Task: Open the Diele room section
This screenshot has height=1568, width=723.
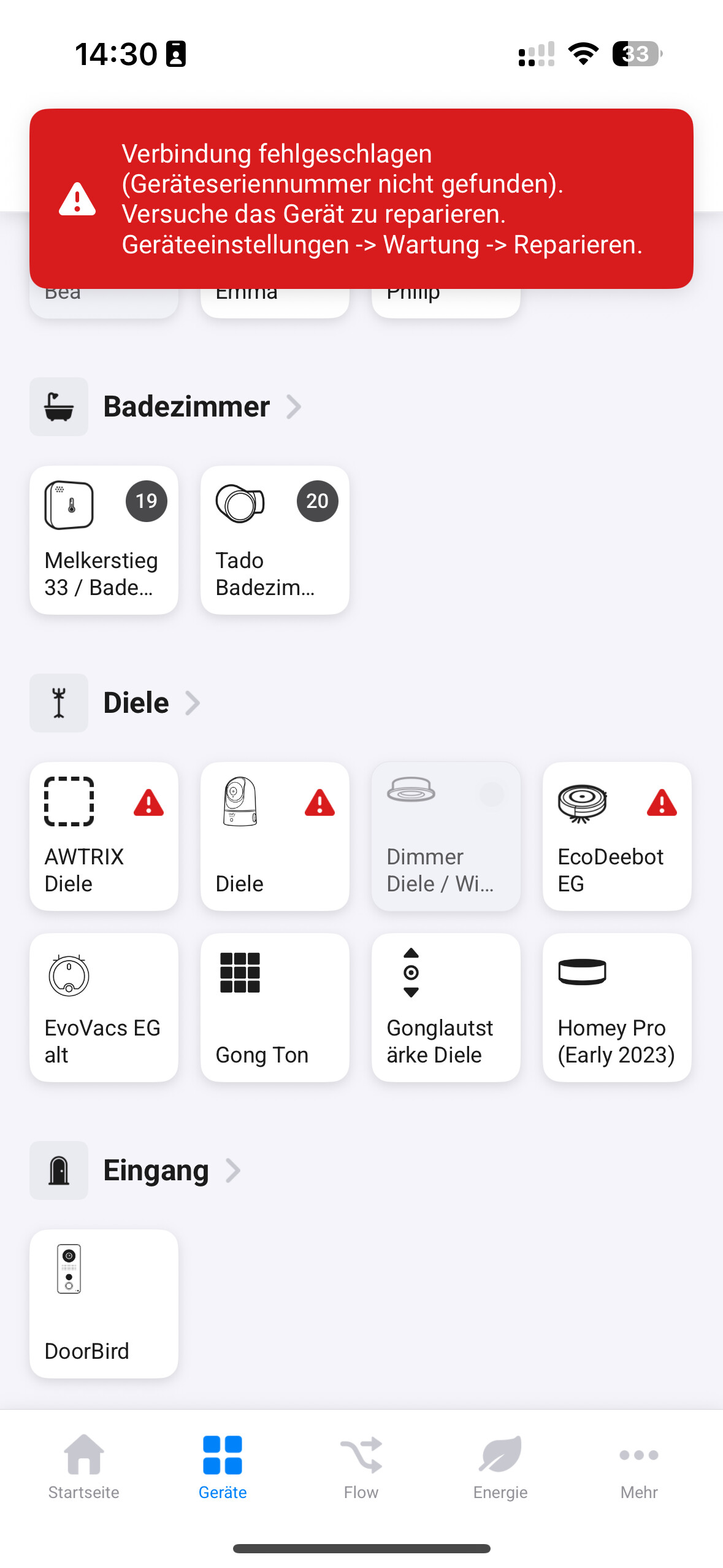Action: (136, 703)
